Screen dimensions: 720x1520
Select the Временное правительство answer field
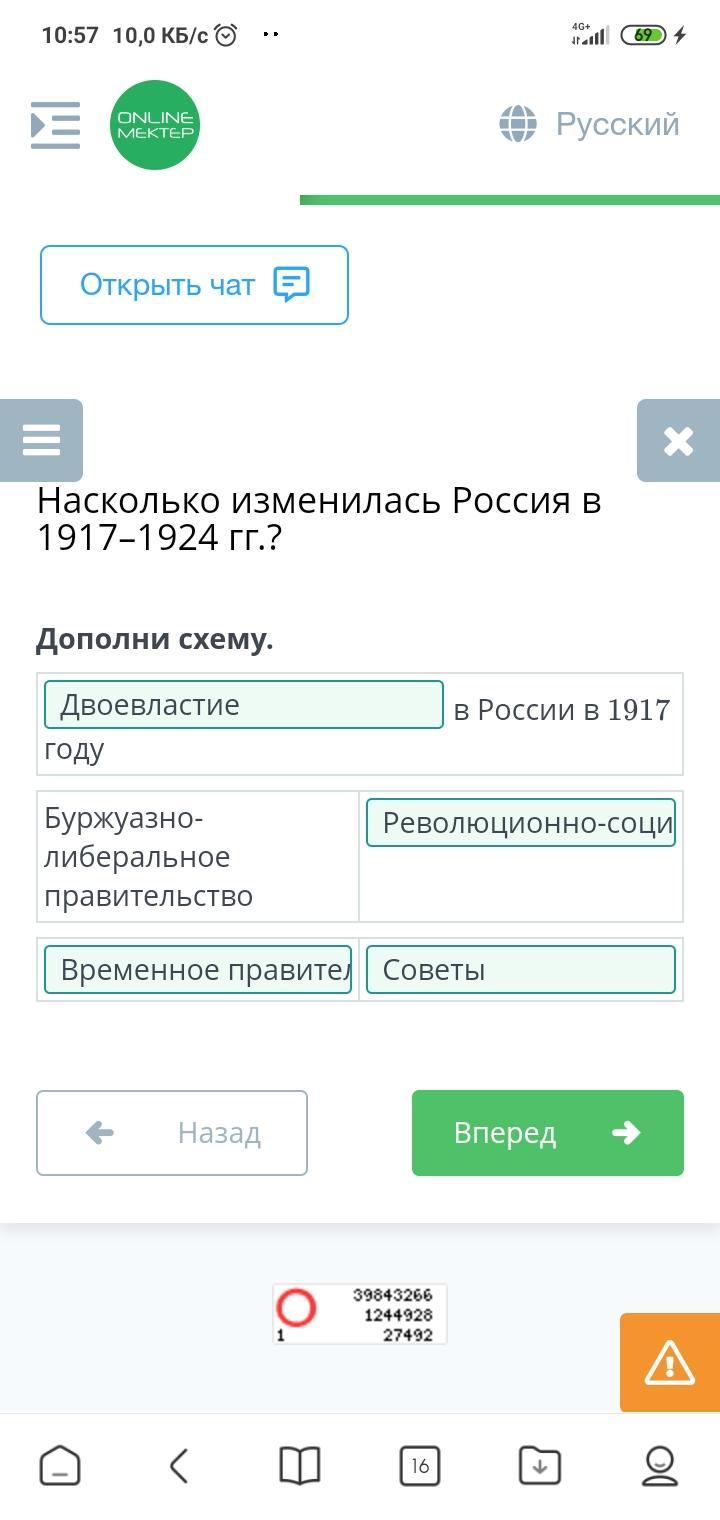(198, 970)
